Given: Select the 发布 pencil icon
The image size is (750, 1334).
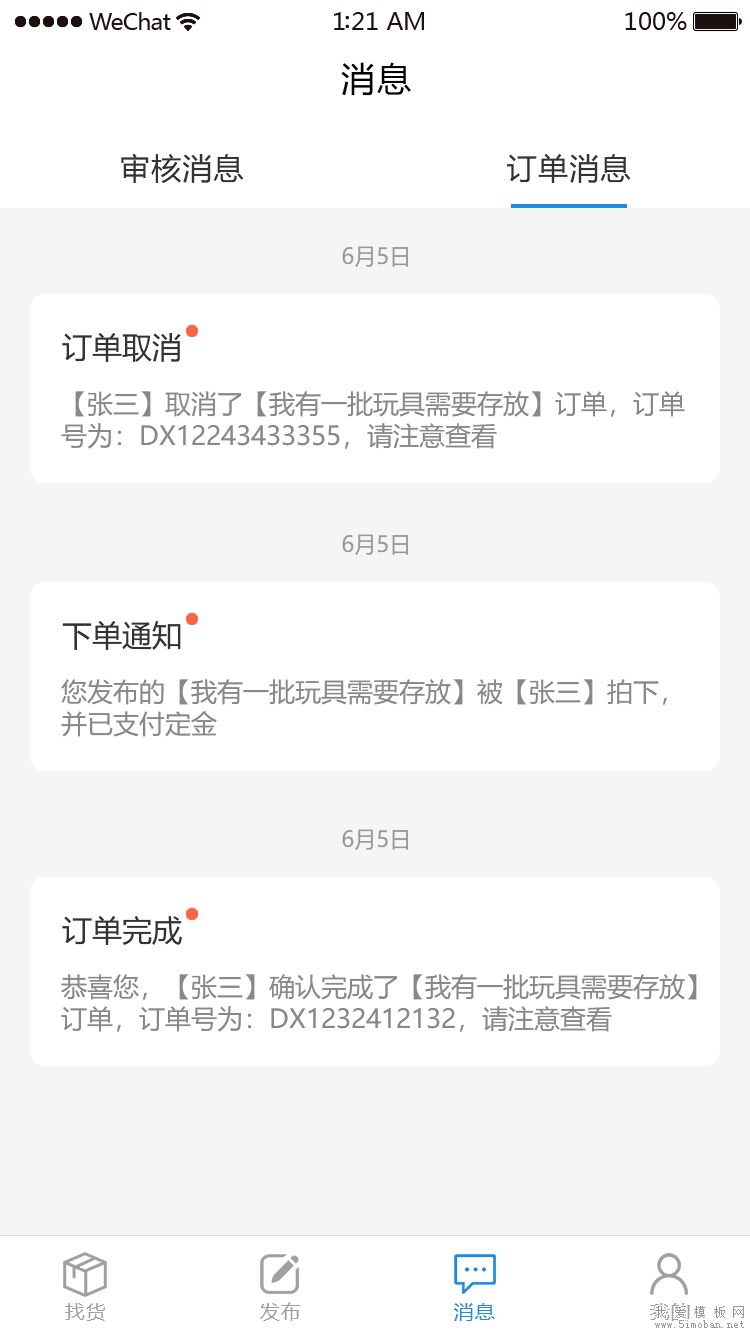Looking at the screenshot, I should click(279, 1272).
